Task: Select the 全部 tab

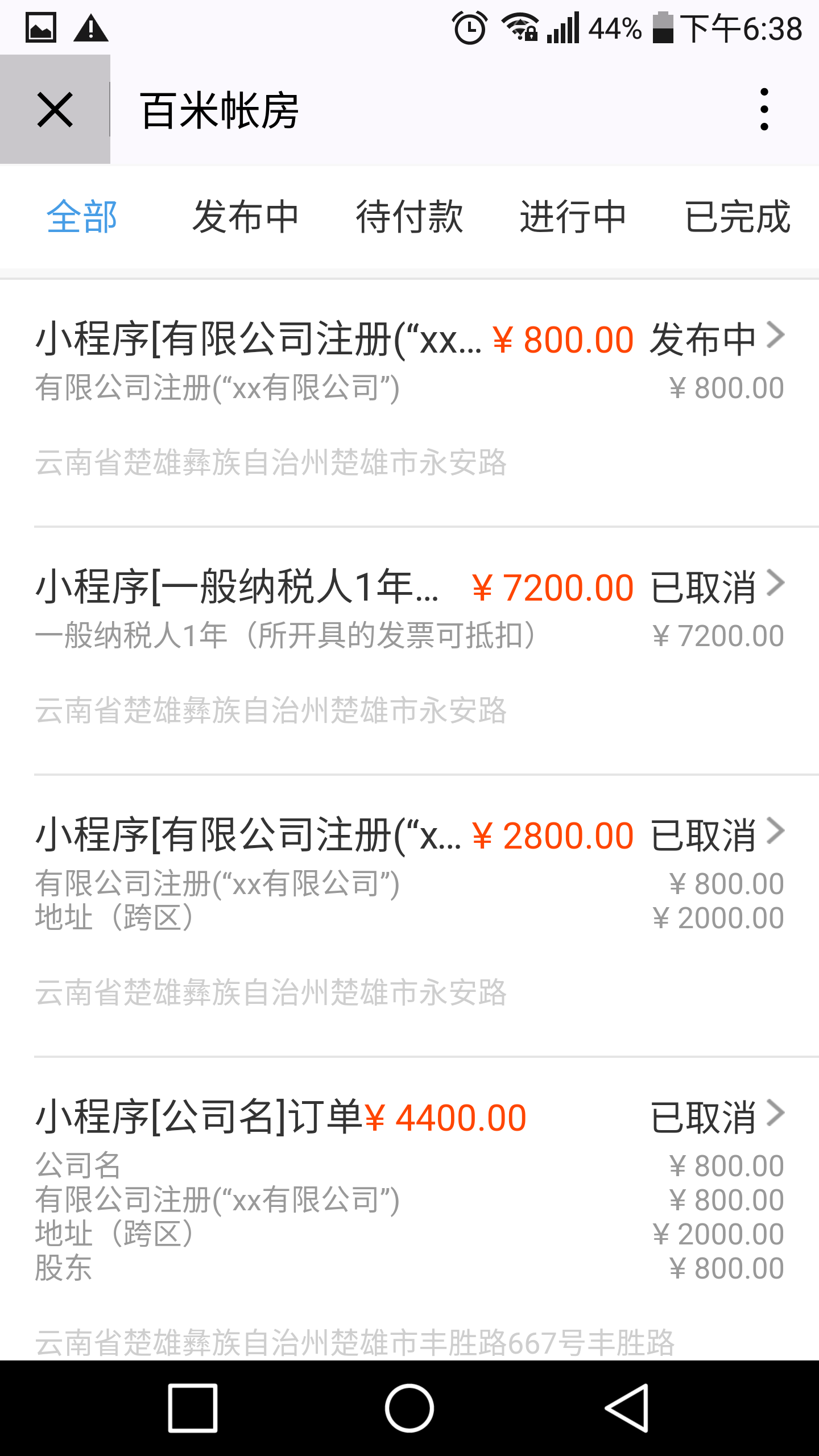Action: (82, 217)
